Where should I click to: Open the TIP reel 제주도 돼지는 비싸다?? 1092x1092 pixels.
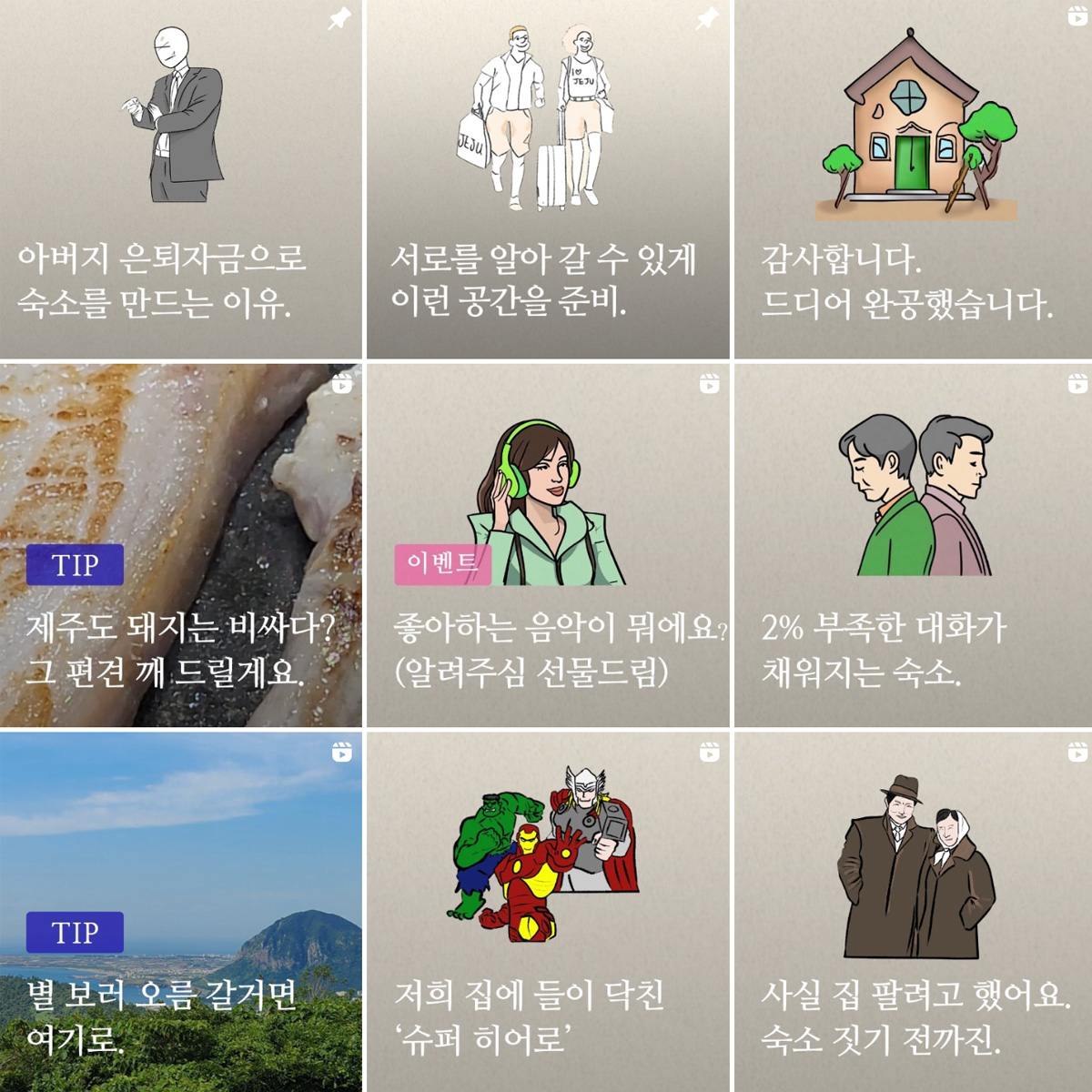pyautogui.click(x=180, y=544)
